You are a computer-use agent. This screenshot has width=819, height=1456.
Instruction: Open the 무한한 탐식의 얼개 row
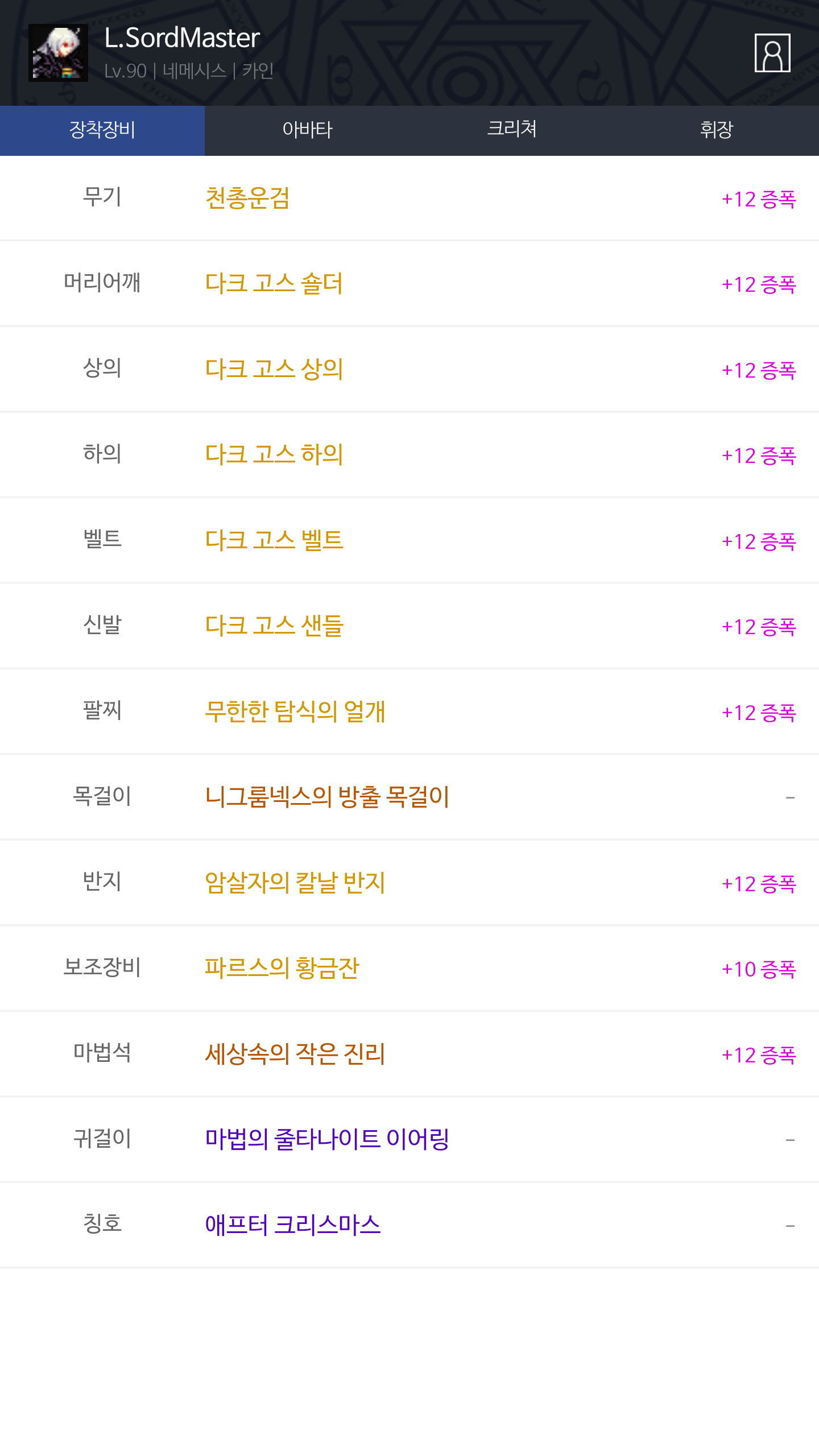(x=409, y=712)
